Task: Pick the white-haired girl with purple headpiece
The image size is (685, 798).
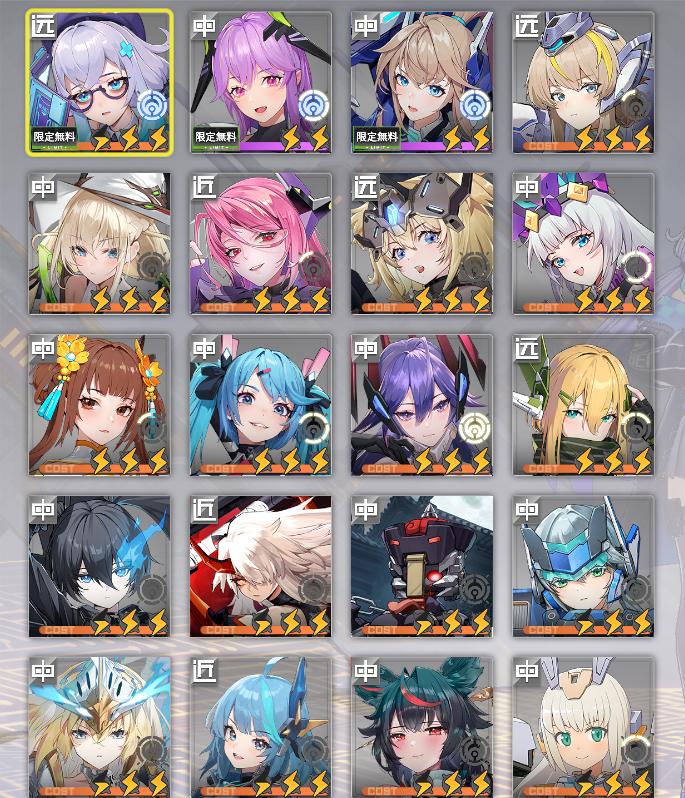Action: (x=583, y=243)
